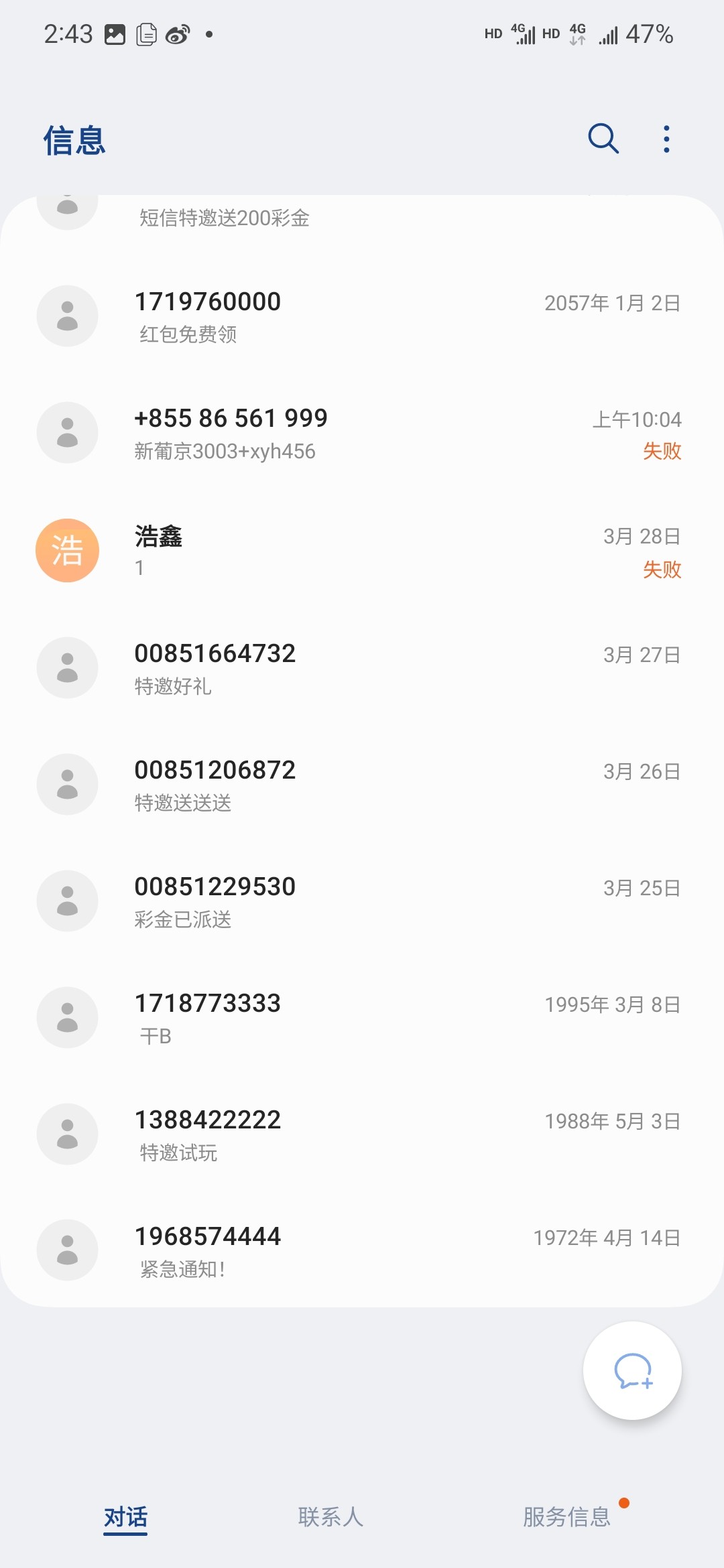Open contact avatar for 浩鑫

pyautogui.click(x=67, y=549)
